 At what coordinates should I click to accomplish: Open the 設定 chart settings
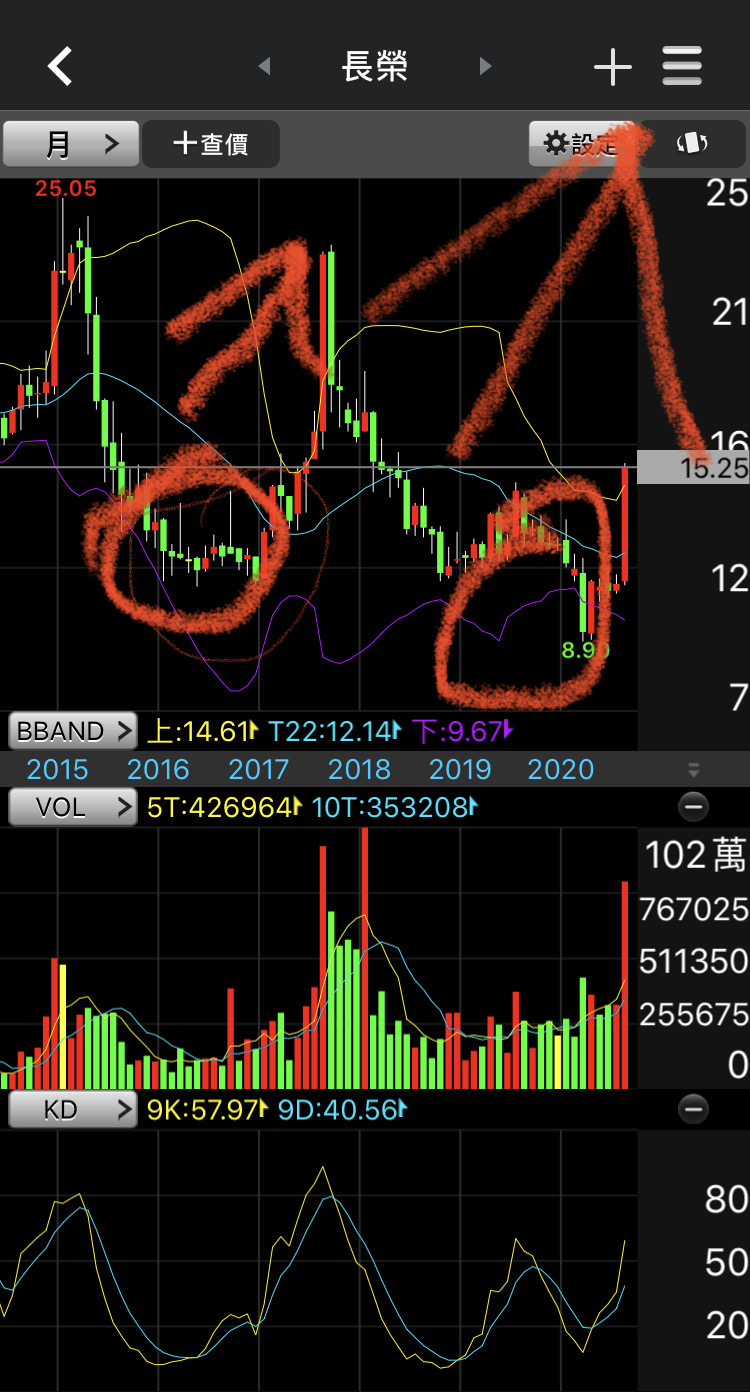[x=582, y=144]
